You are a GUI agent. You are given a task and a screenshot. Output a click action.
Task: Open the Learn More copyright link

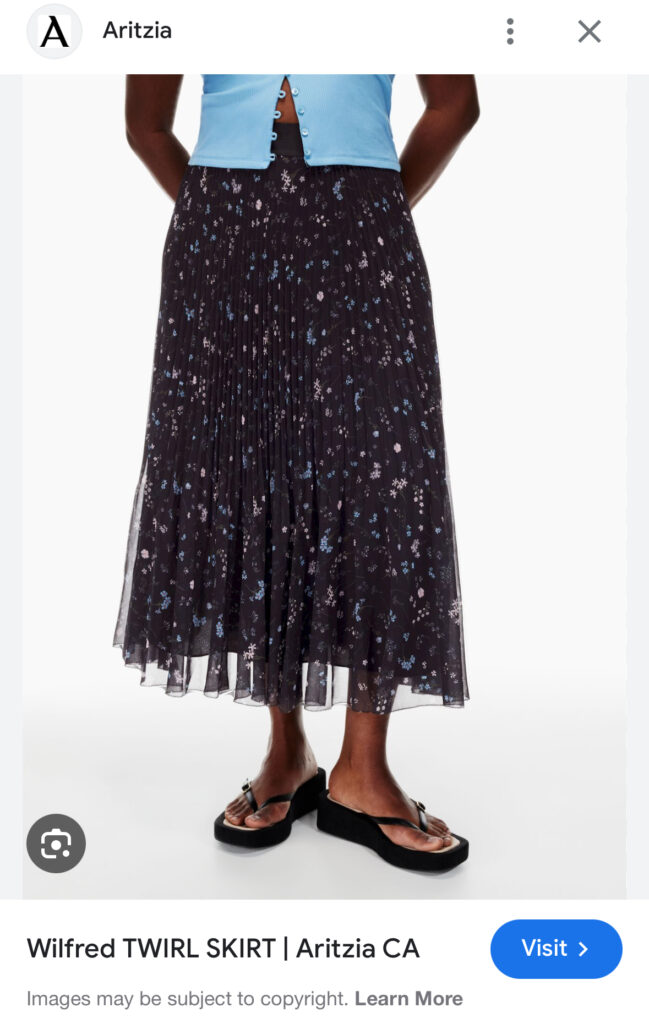pyautogui.click(x=408, y=998)
